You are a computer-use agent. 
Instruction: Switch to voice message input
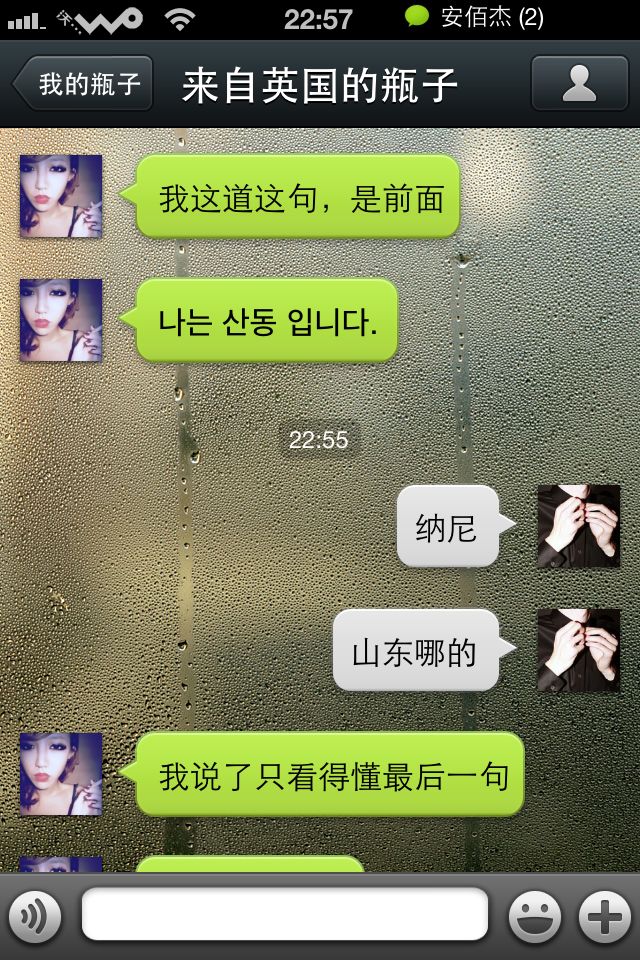[x=35, y=916]
